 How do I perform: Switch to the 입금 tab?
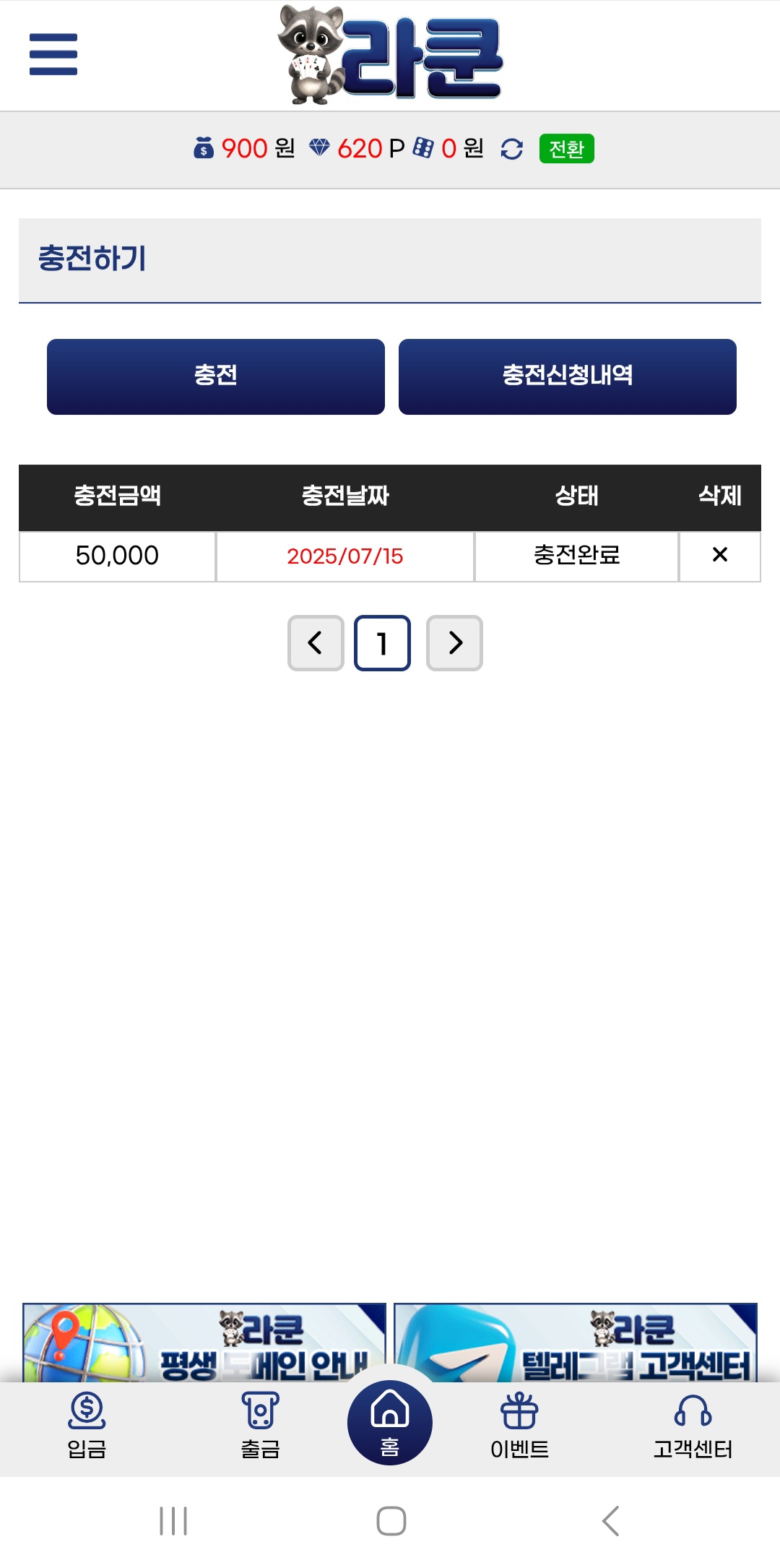coord(87,1426)
